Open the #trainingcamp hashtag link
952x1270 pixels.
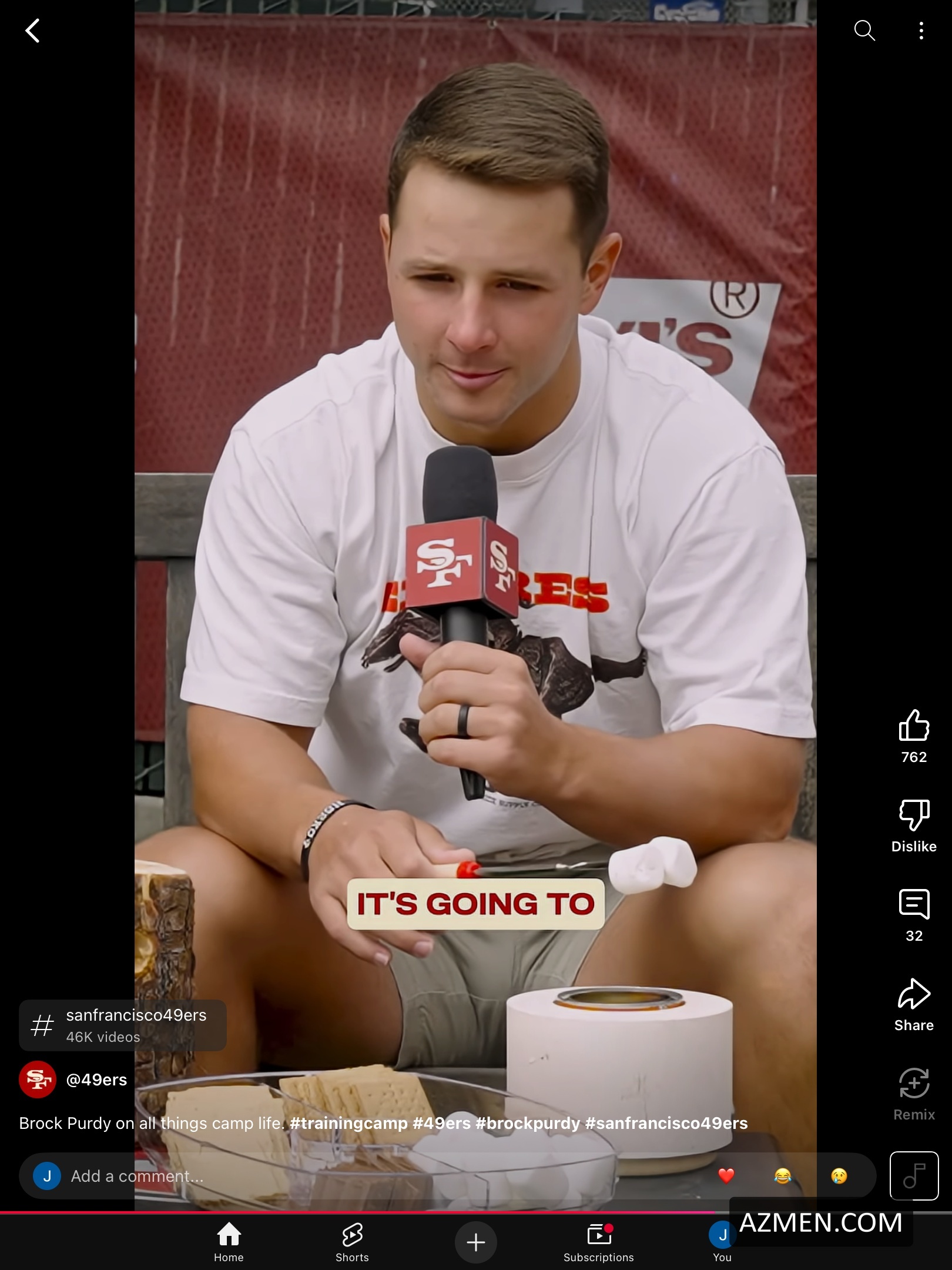(348, 1123)
